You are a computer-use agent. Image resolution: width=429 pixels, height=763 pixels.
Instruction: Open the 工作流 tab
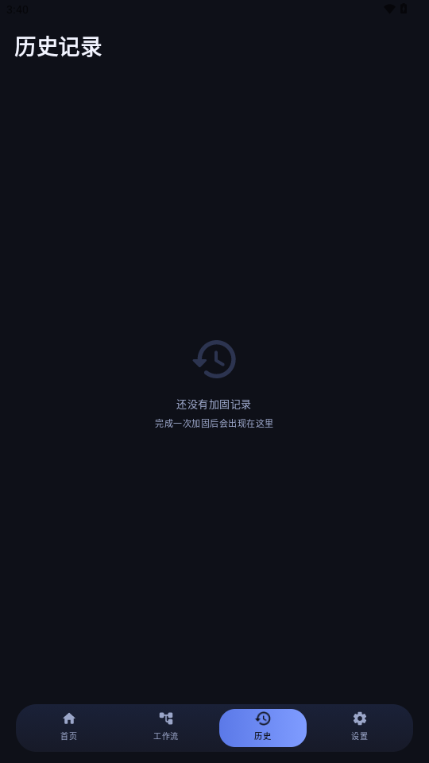(x=166, y=727)
